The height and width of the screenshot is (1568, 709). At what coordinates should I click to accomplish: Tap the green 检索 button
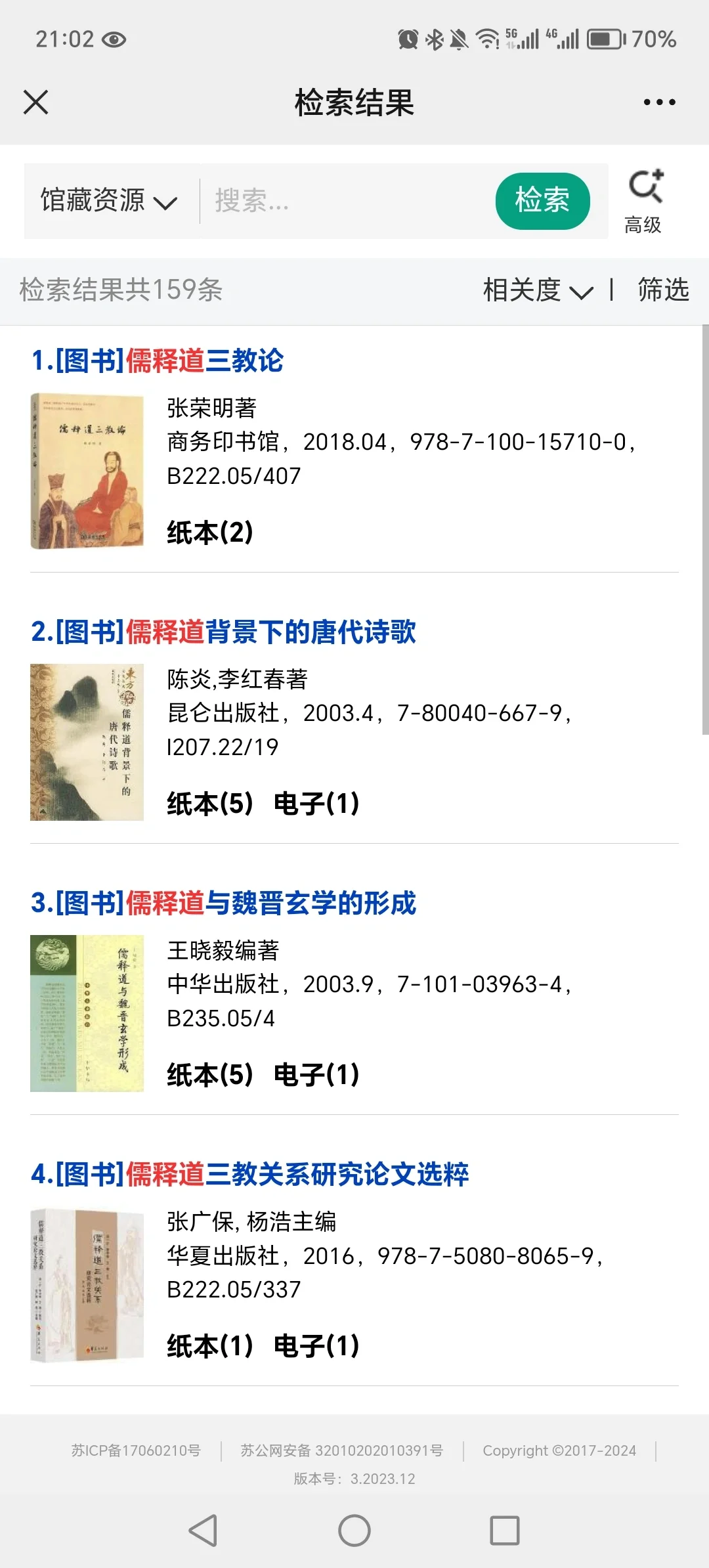coord(542,201)
